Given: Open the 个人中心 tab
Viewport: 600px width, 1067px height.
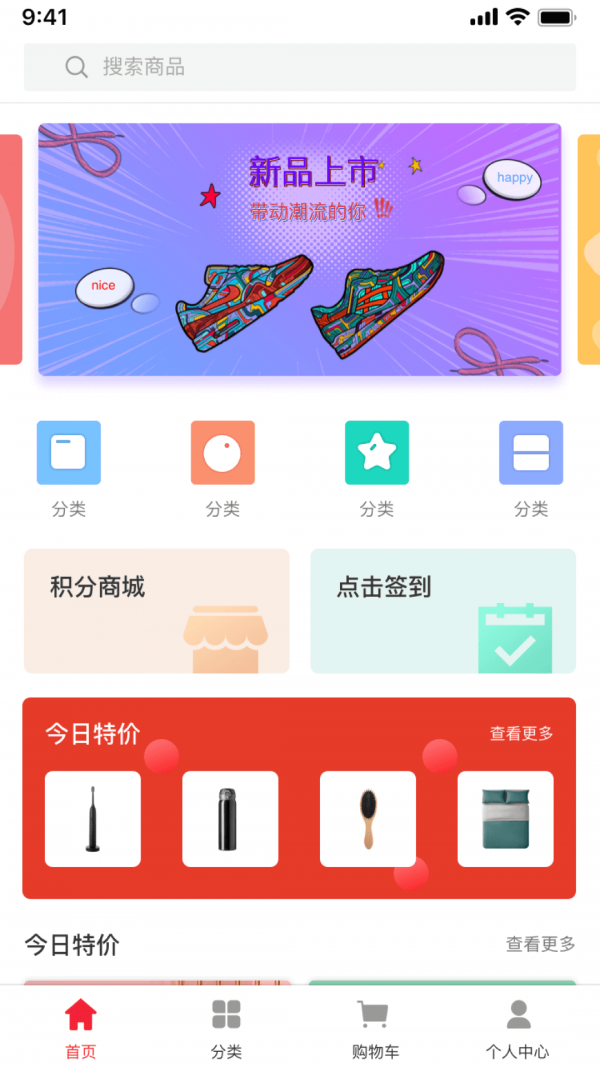Looking at the screenshot, I should pos(518,1028).
